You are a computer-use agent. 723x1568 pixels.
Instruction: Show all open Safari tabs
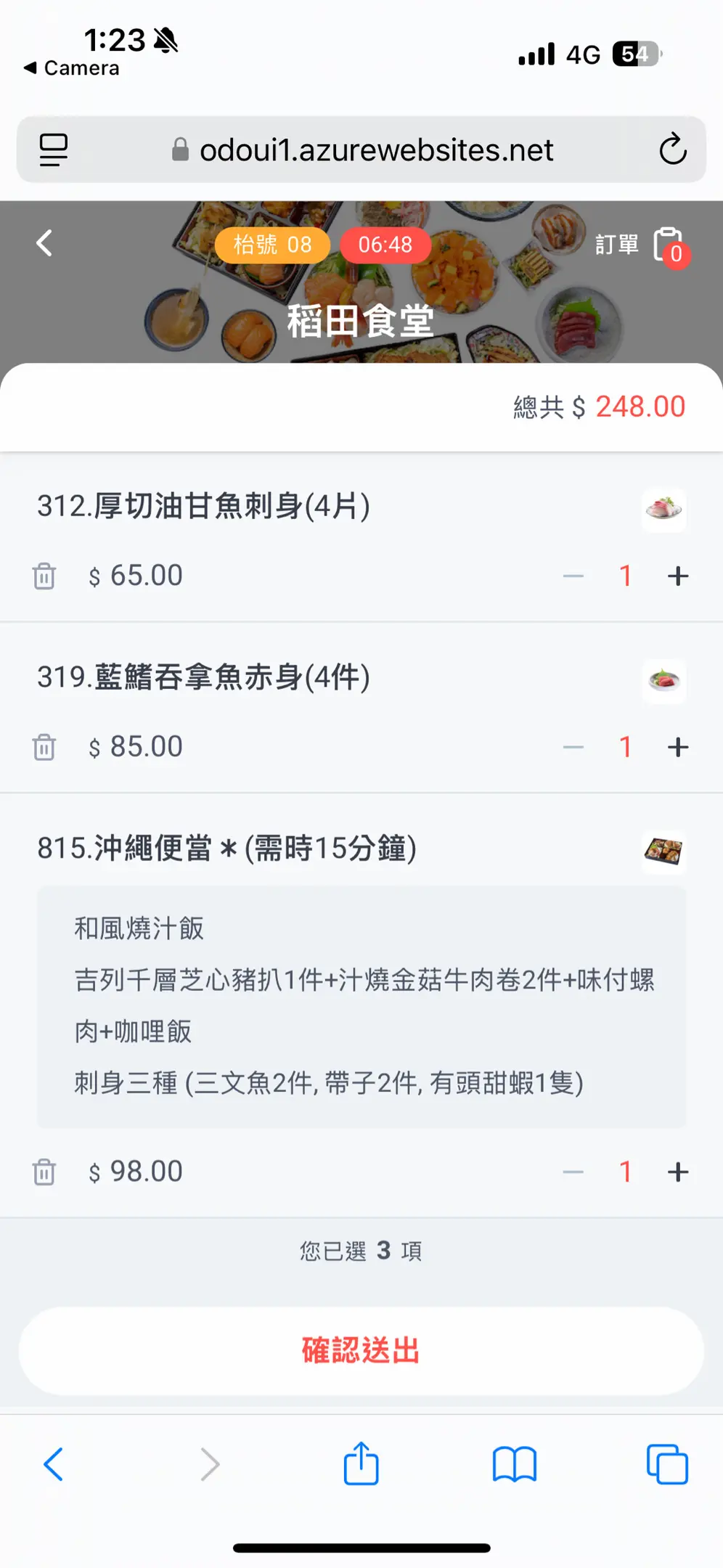pyautogui.click(x=667, y=1464)
